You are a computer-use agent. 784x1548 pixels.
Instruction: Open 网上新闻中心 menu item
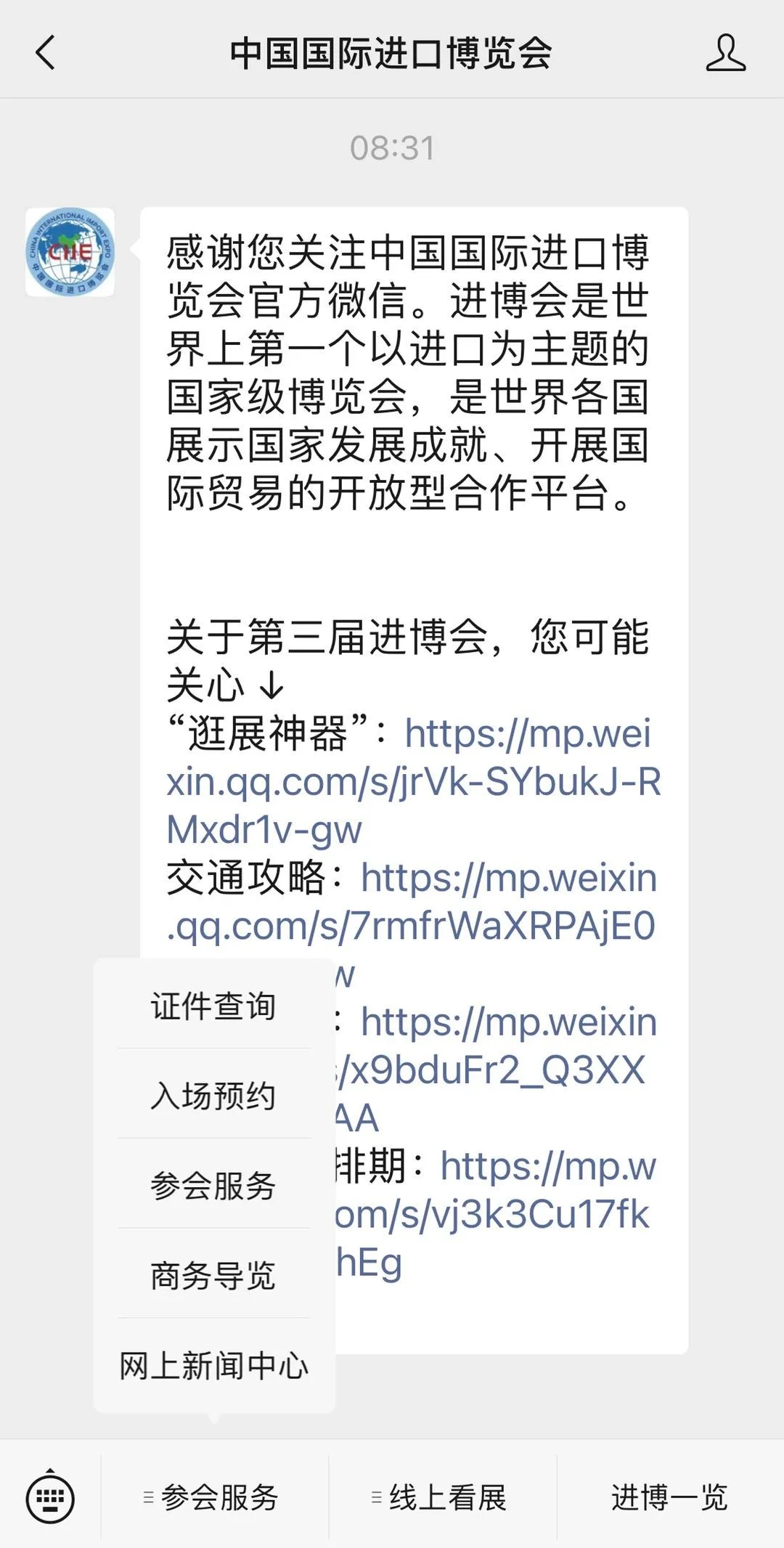click(x=213, y=1366)
